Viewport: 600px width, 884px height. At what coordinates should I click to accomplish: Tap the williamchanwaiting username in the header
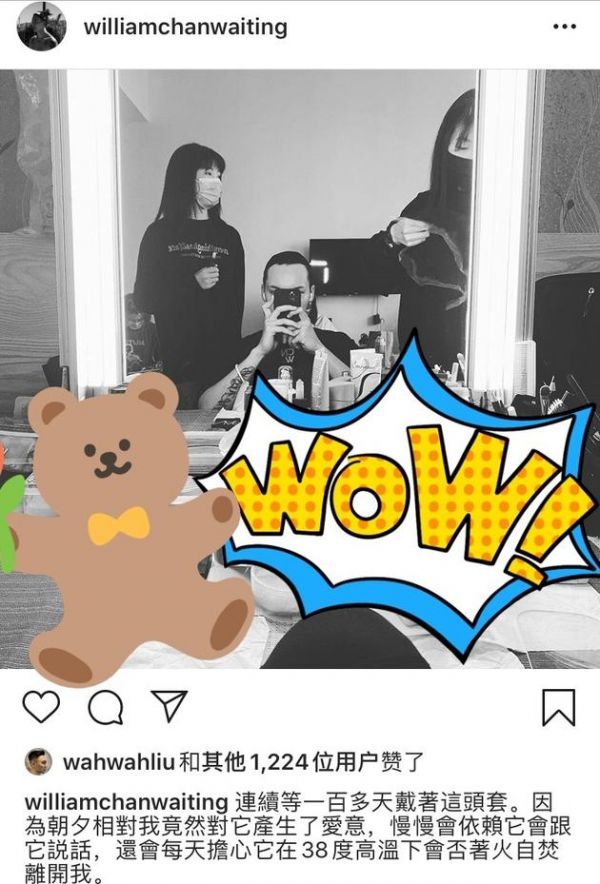coord(185,27)
